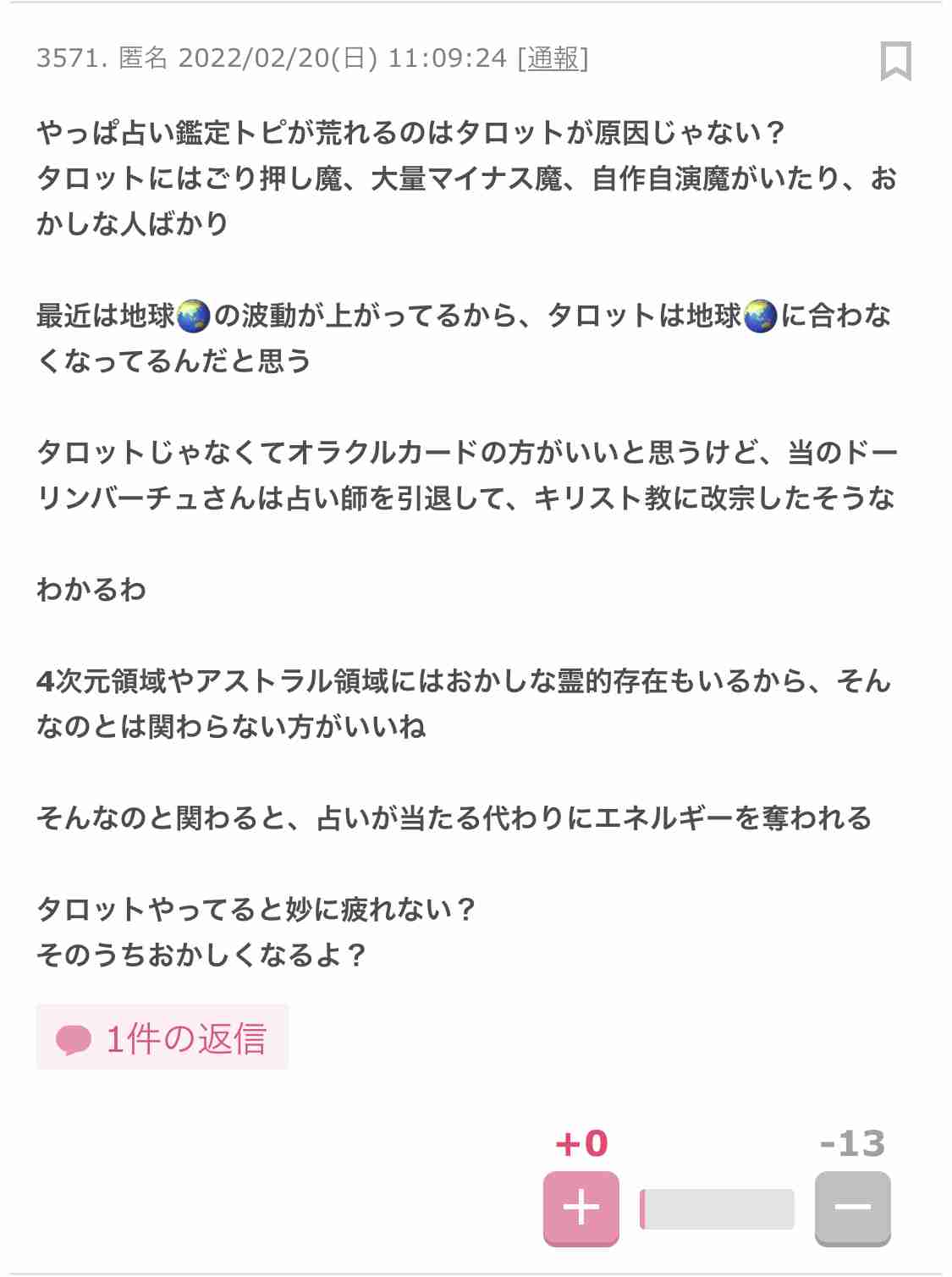Open the 通報 report link
This screenshot has height=1277, width=952.
coord(554,59)
